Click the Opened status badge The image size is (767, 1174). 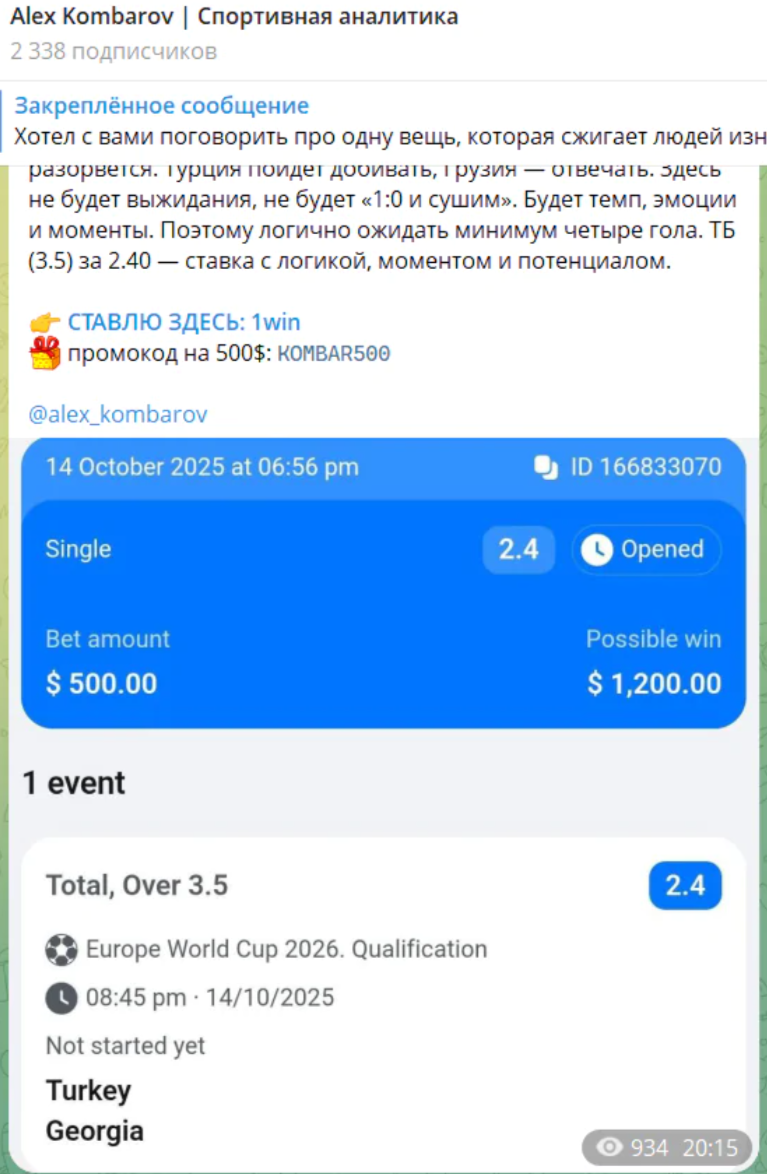point(646,548)
